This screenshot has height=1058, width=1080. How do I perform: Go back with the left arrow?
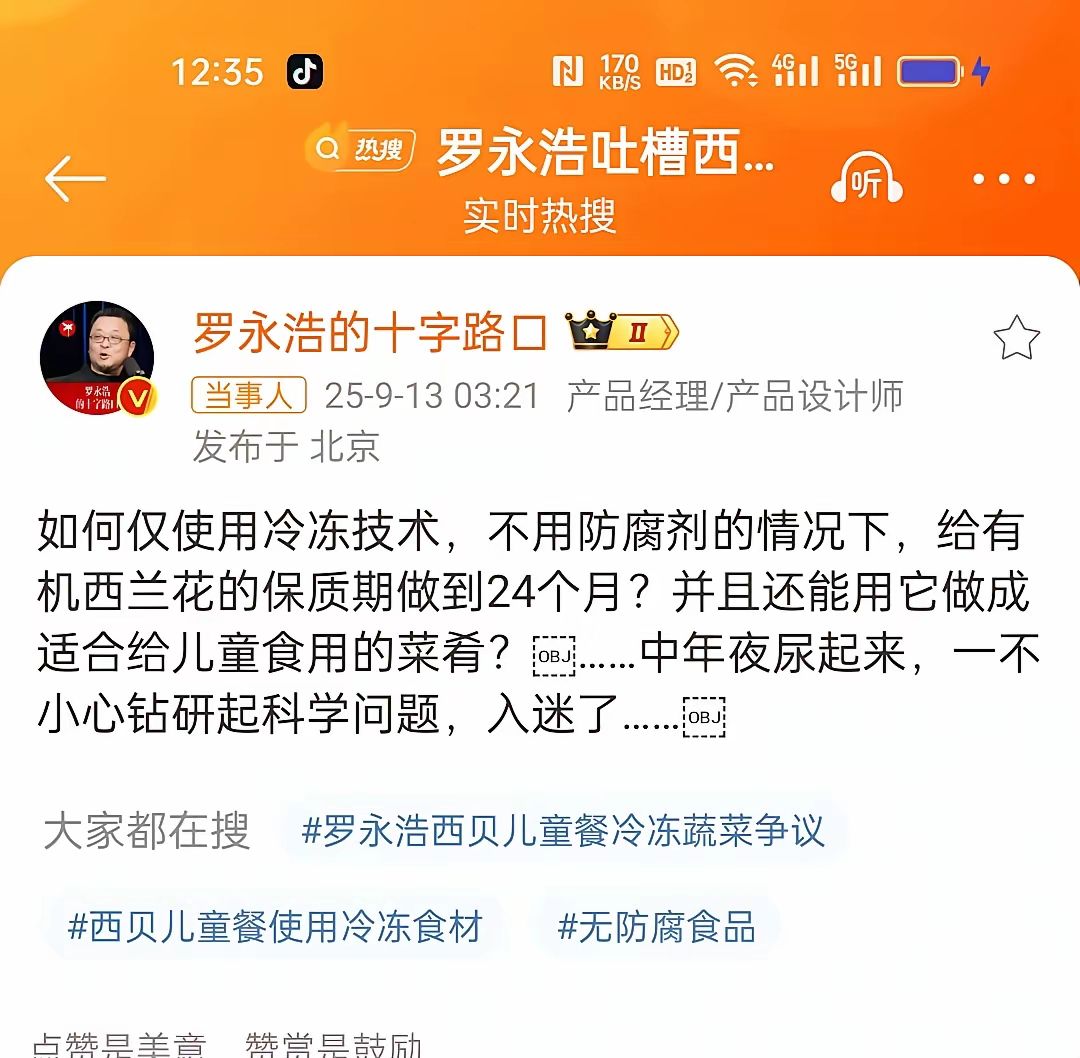[75, 180]
